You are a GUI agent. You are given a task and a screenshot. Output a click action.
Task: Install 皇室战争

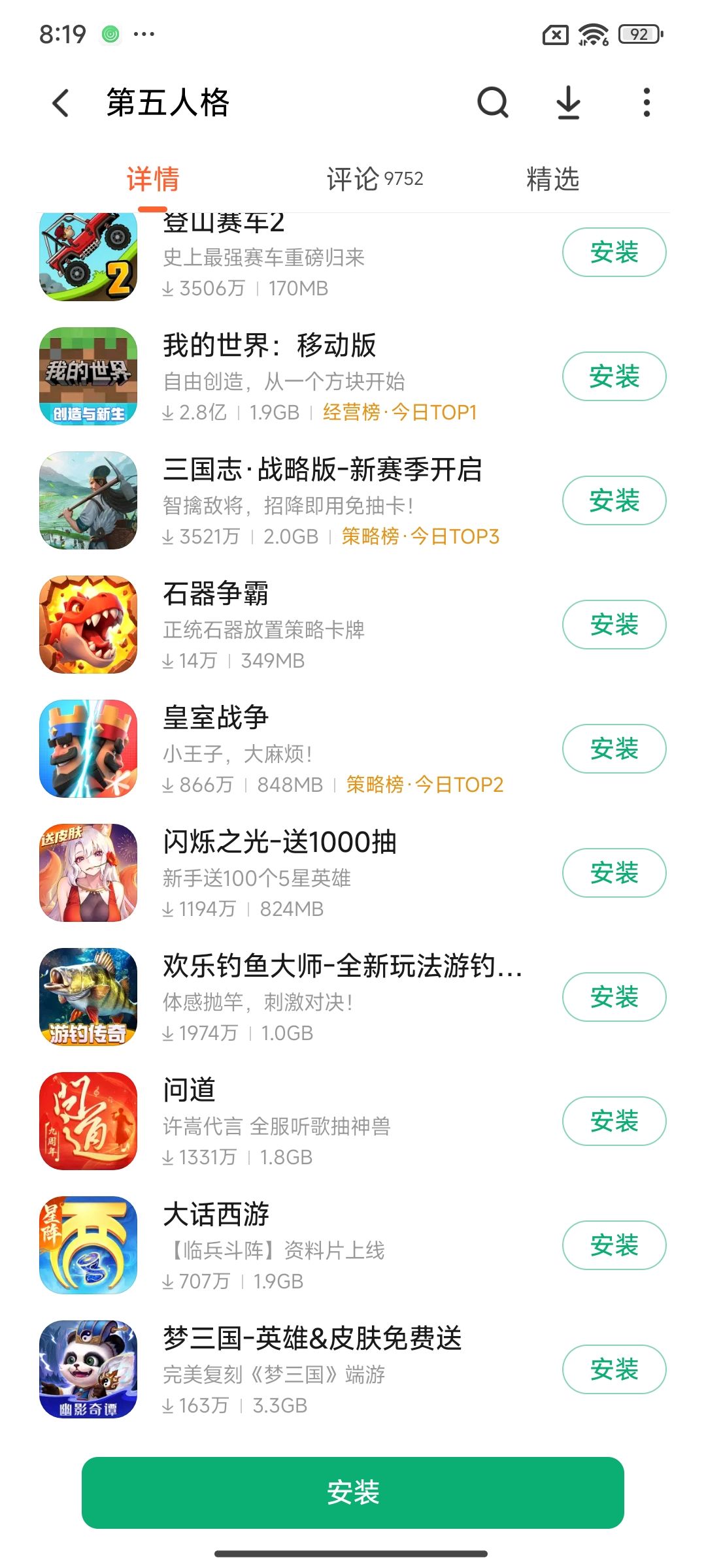[614, 749]
